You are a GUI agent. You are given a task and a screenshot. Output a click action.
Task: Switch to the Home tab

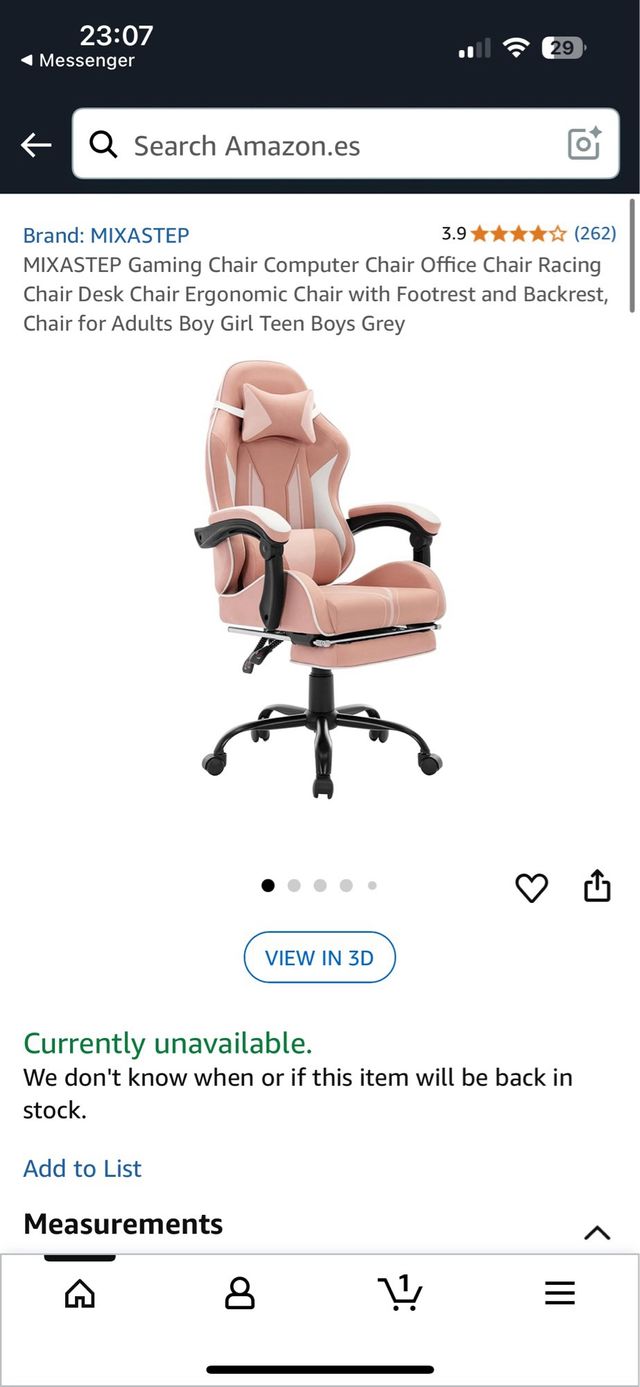80,1294
